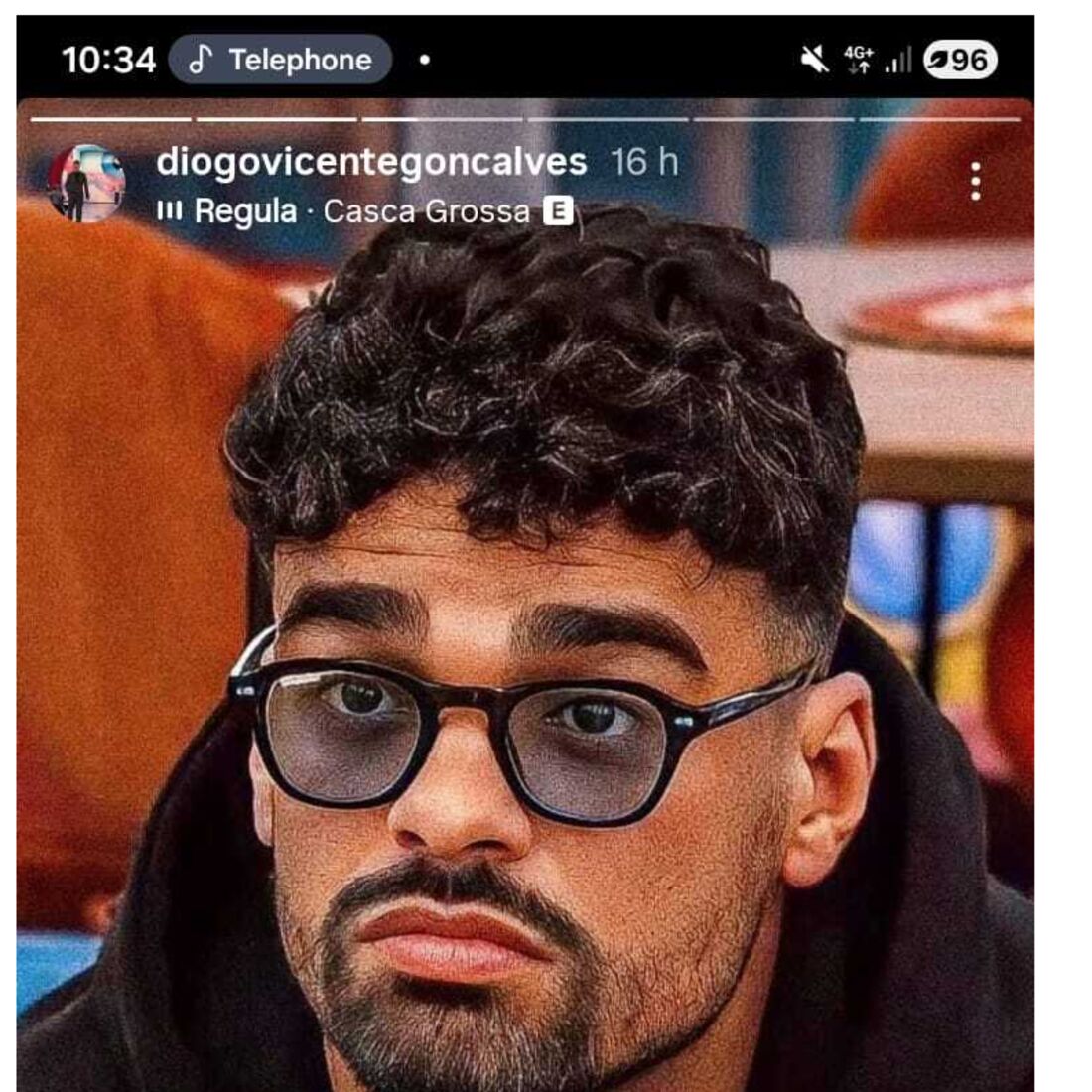Image resolution: width=1092 pixels, height=1092 pixels.
Task: Tap the Telephone status bar chip
Action: [x=280, y=60]
